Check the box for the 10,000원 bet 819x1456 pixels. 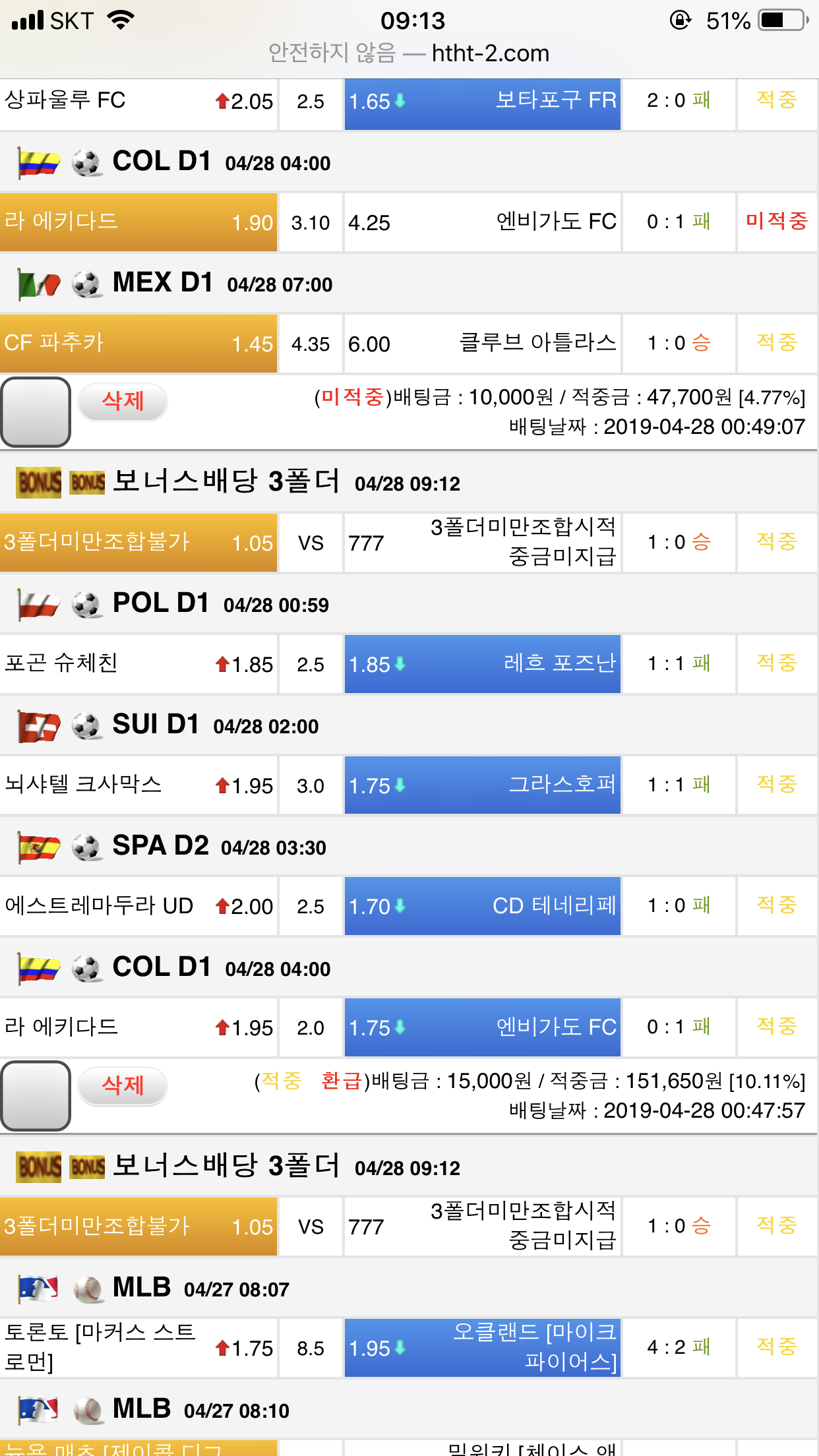click(x=36, y=412)
